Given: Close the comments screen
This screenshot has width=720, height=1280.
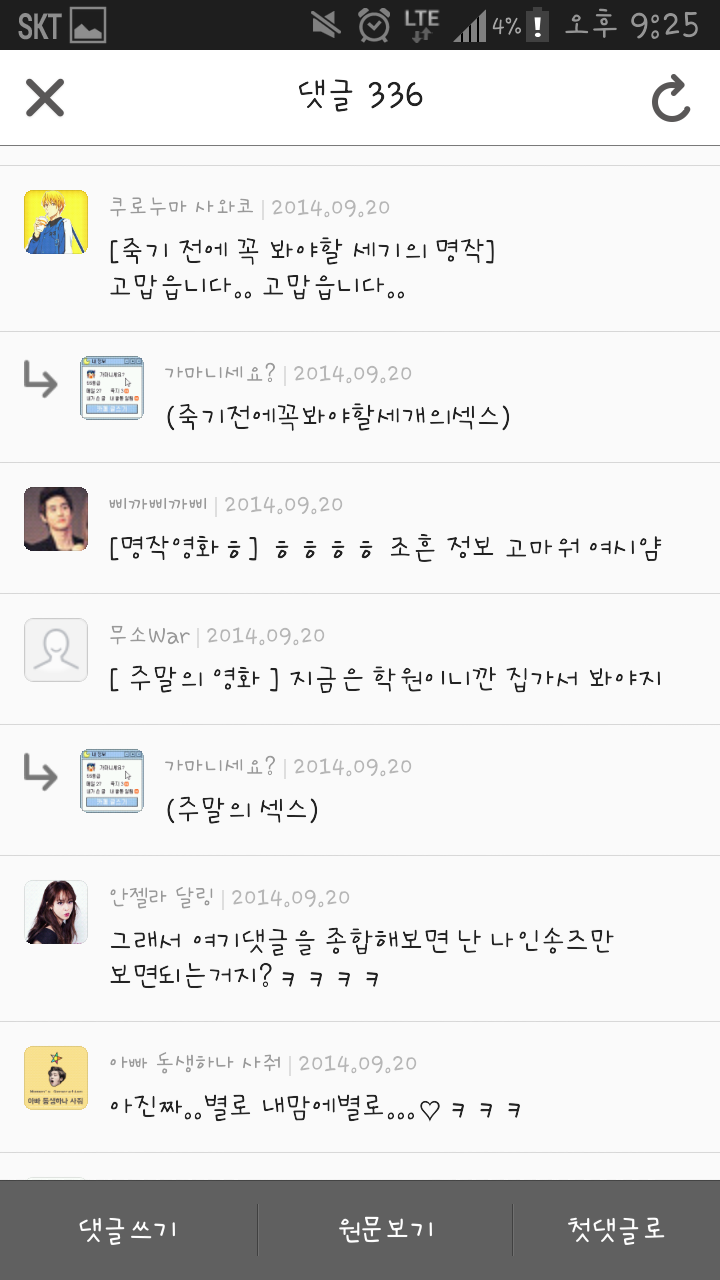Looking at the screenshot, I should (x=45, y=97).
